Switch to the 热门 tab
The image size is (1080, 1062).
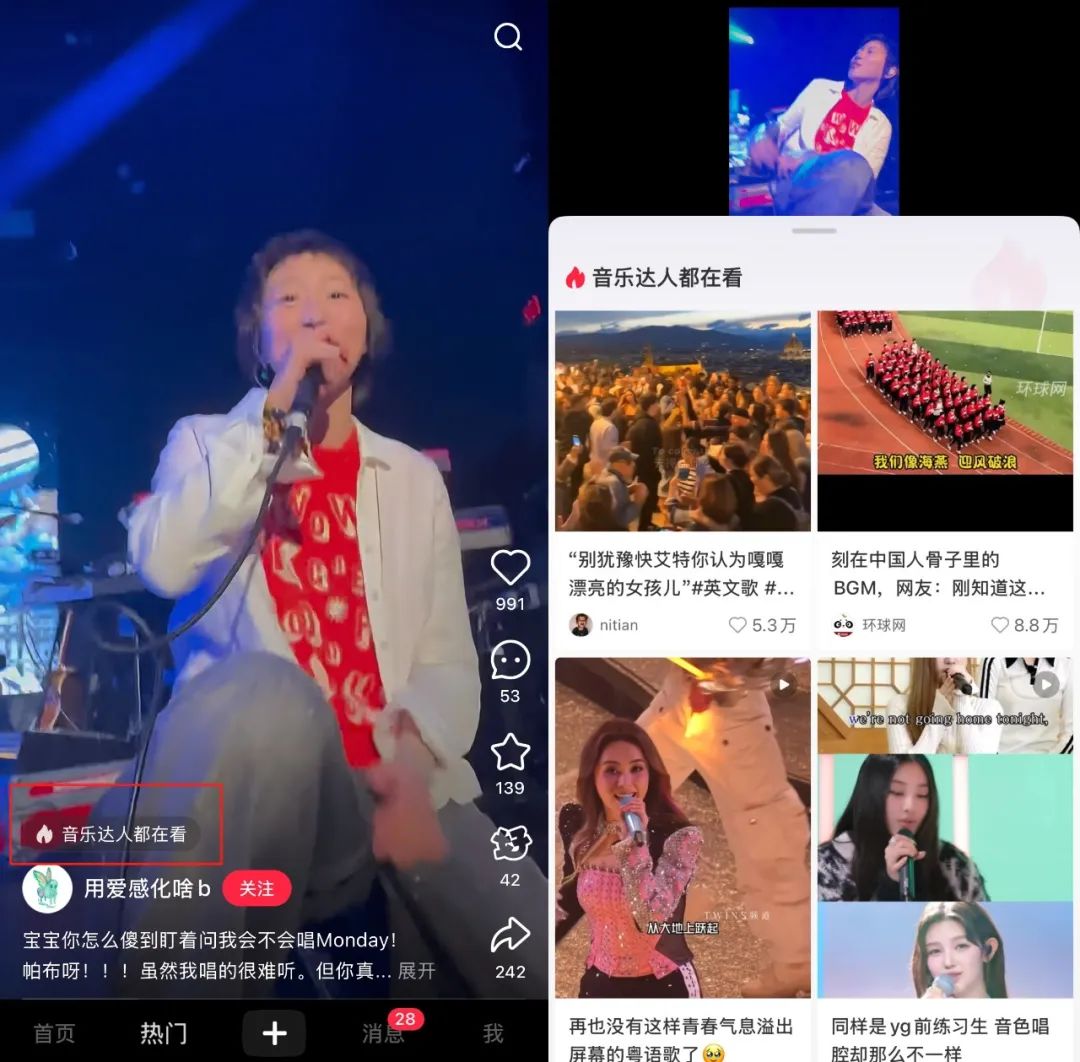[163, 1033]
